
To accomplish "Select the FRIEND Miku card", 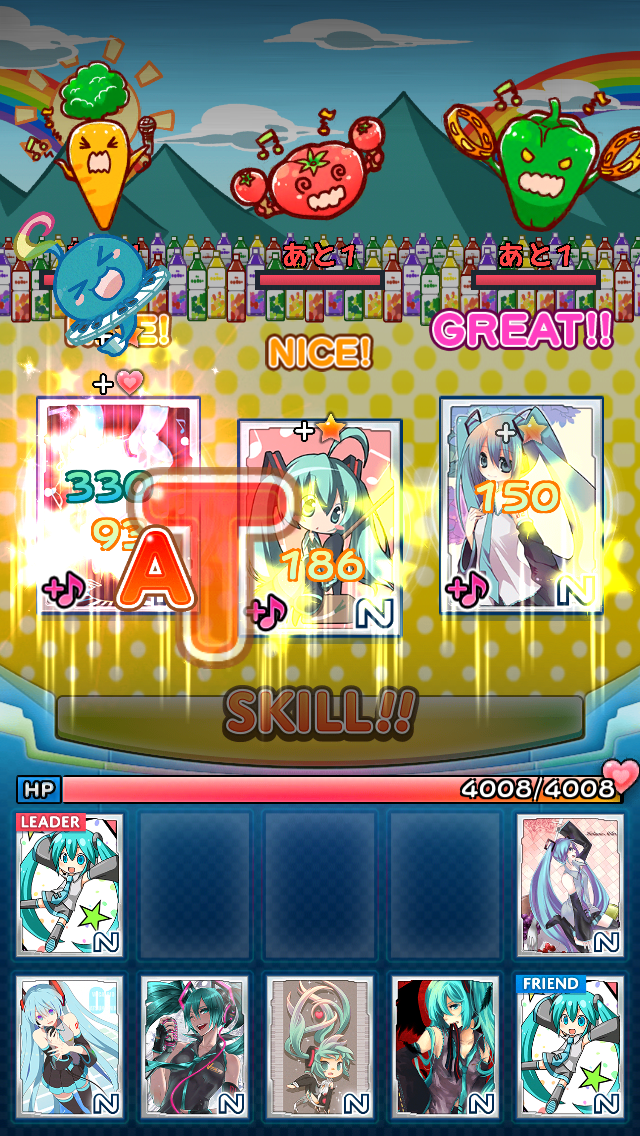I will point(570,1045).
